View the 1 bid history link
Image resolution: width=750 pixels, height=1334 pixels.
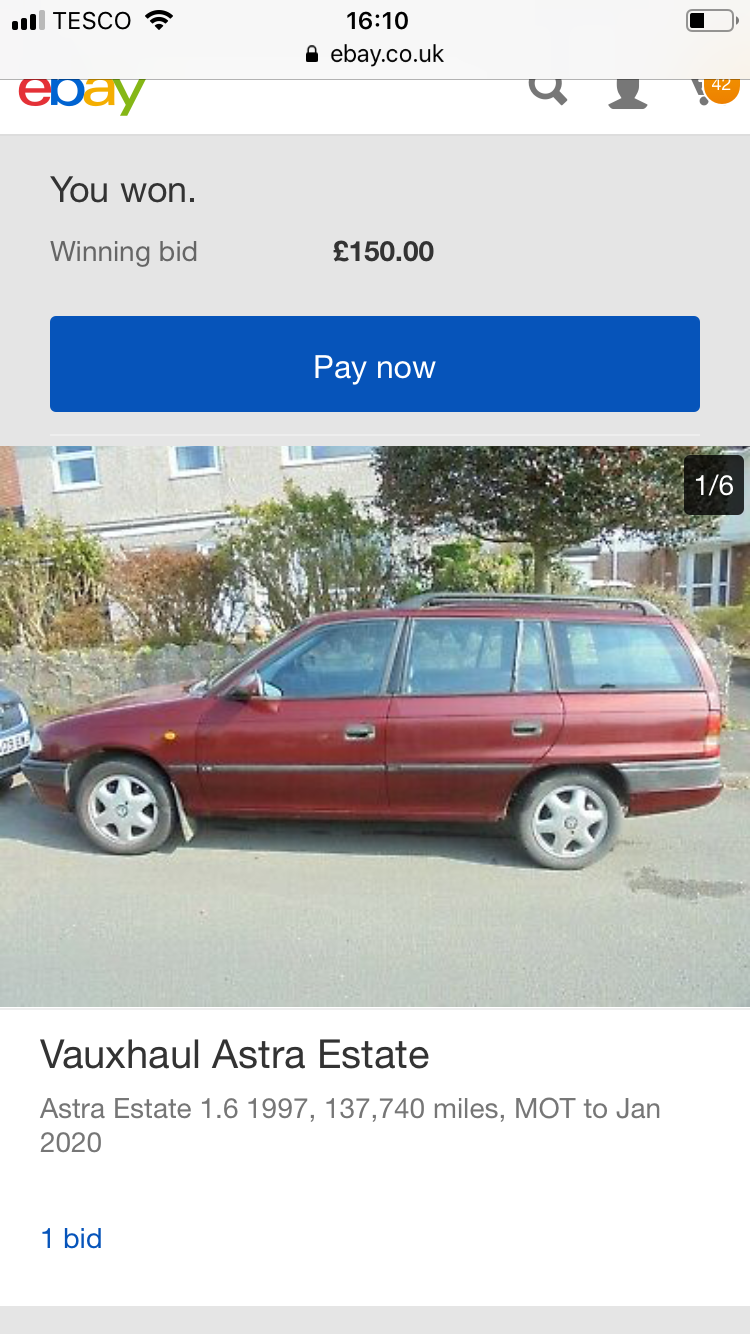tap(71, 1238)
